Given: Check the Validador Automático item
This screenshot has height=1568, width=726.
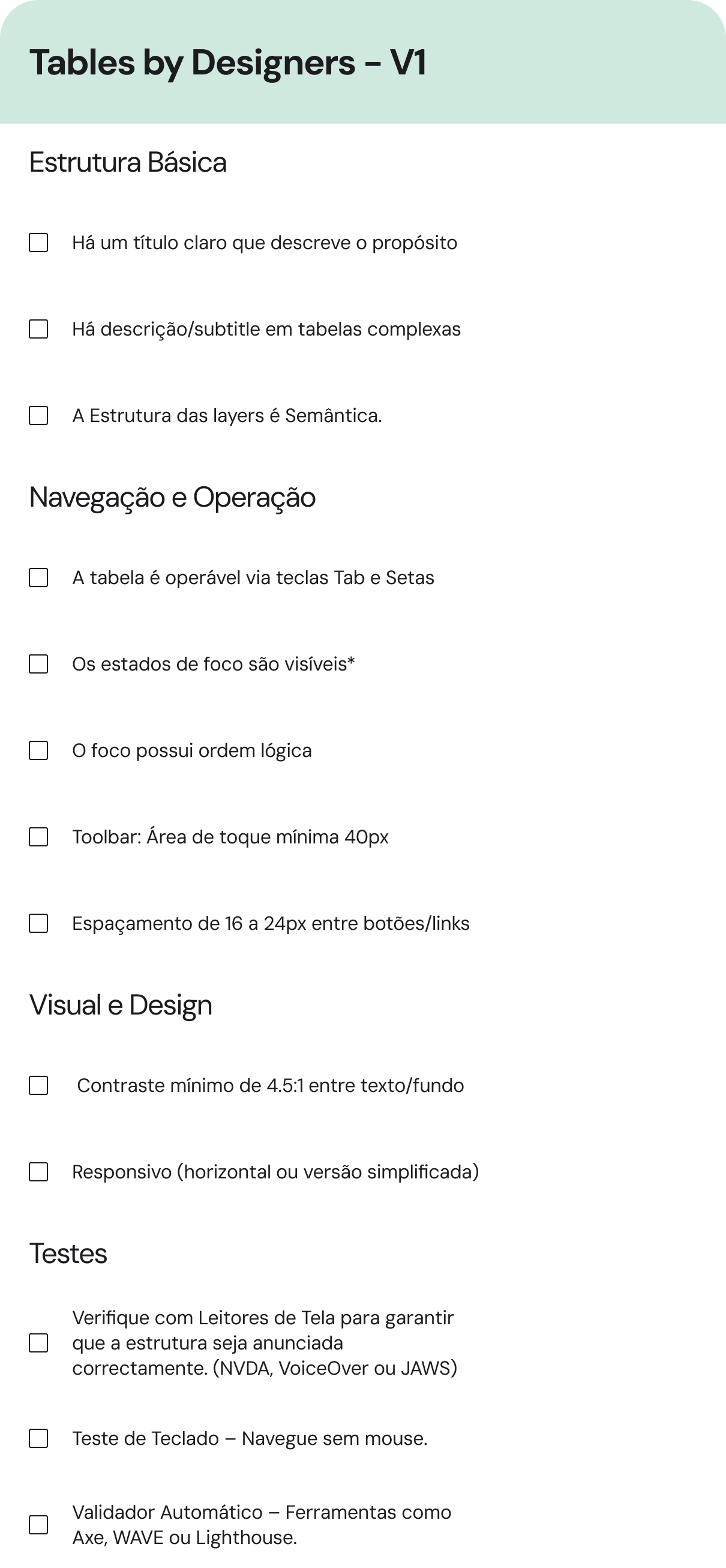Looking at the screenshot, I should [x=38, y=1524].
